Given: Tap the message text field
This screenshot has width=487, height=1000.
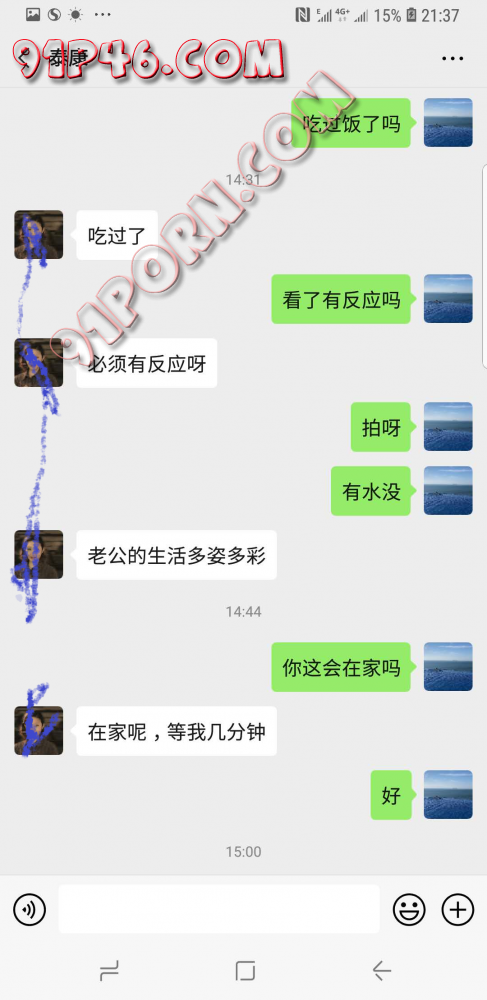Looking at the screenshot, I should coord(219,909).
